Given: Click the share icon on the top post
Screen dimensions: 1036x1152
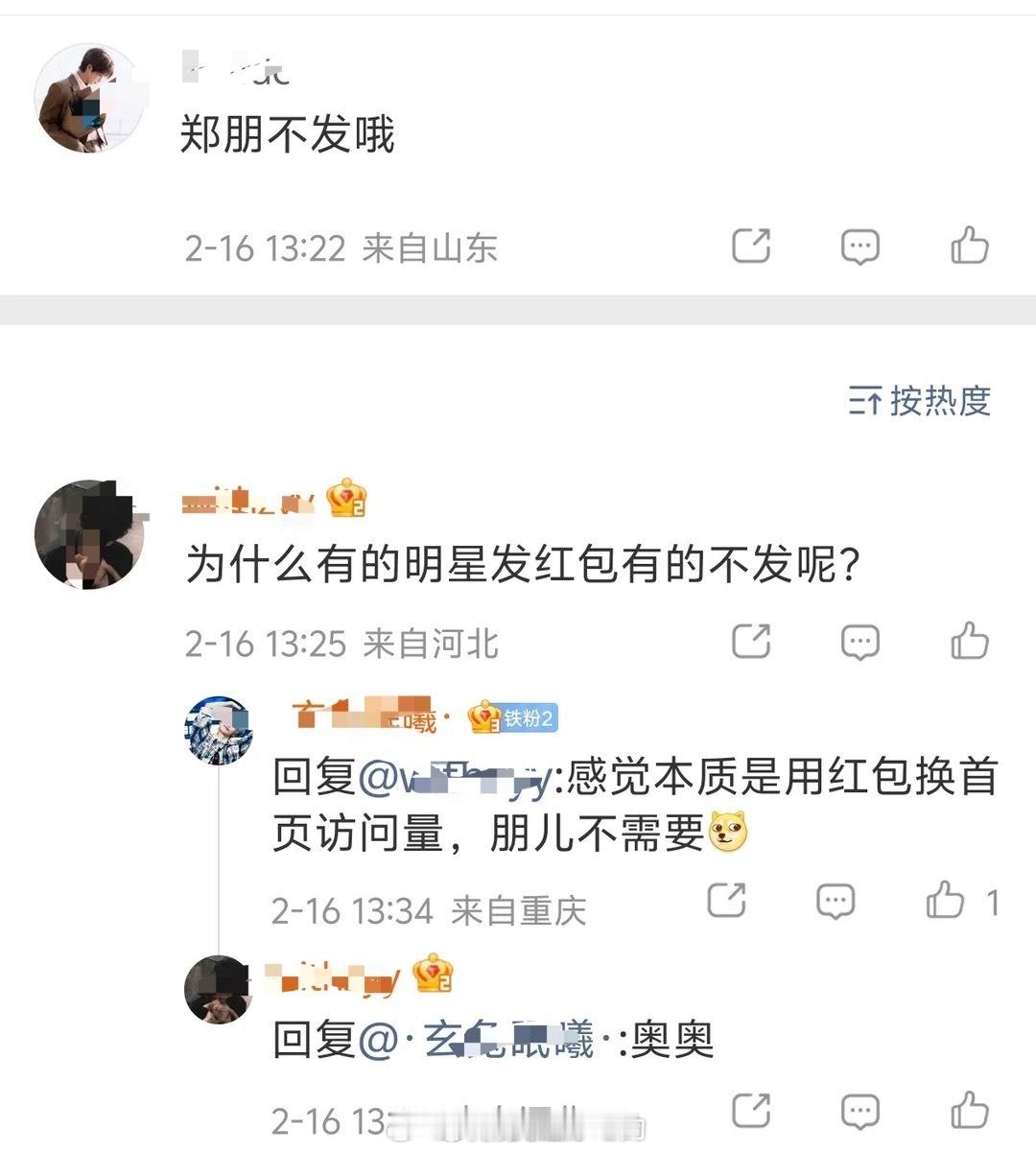Looking at the screenshot, I should (x=754, y=247).
